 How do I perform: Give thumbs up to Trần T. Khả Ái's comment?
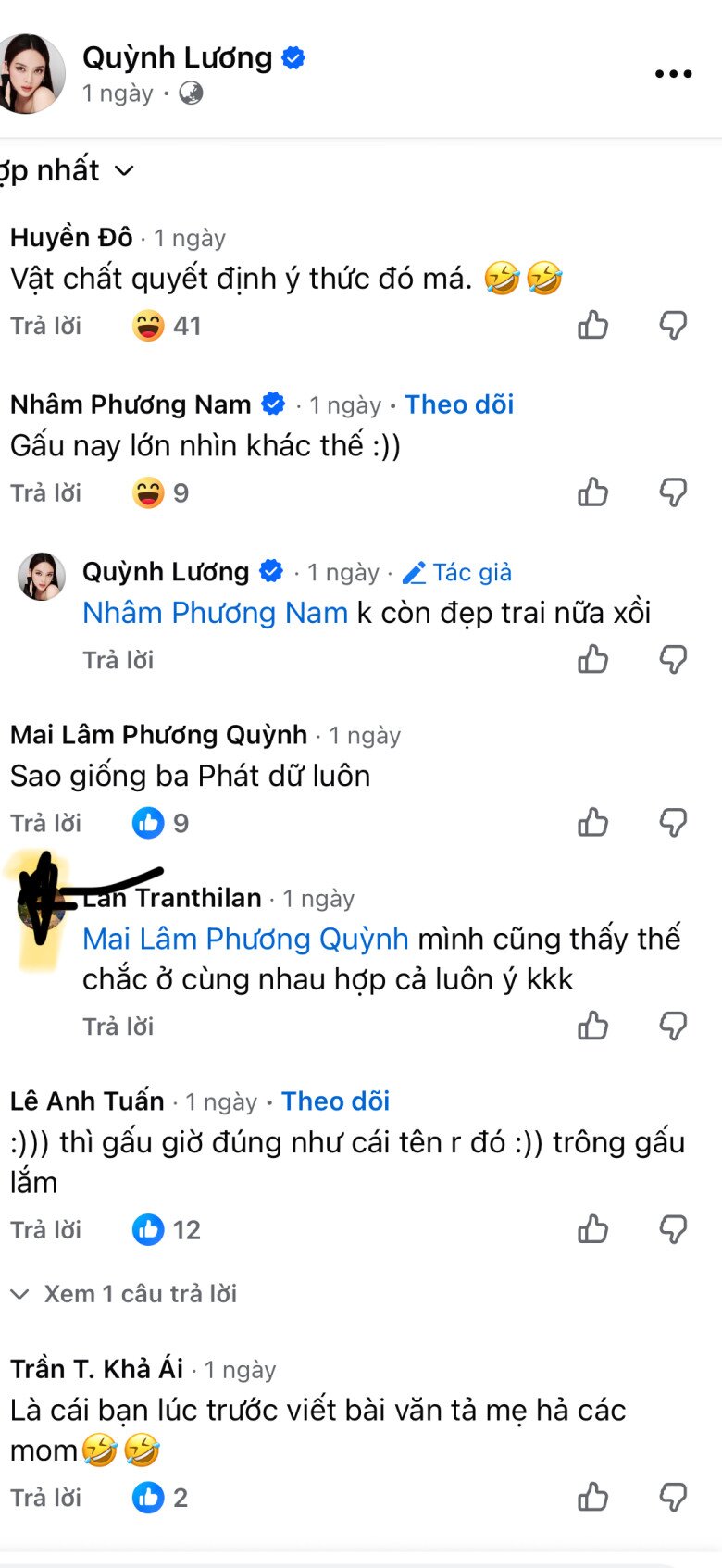tap(593, 1497)
